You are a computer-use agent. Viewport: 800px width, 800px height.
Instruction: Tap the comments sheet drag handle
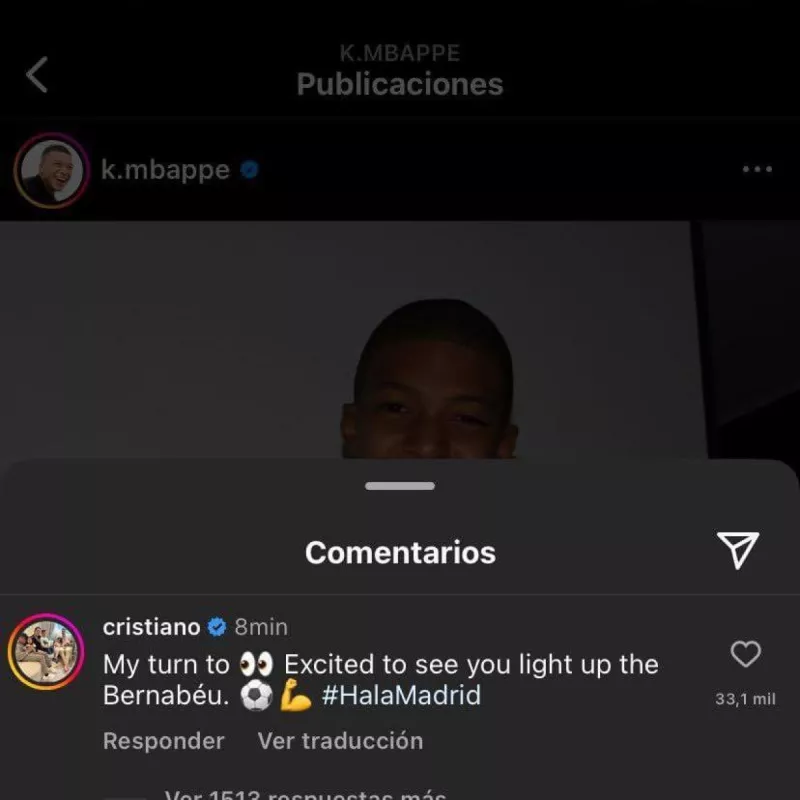click(x=400, y=486)
